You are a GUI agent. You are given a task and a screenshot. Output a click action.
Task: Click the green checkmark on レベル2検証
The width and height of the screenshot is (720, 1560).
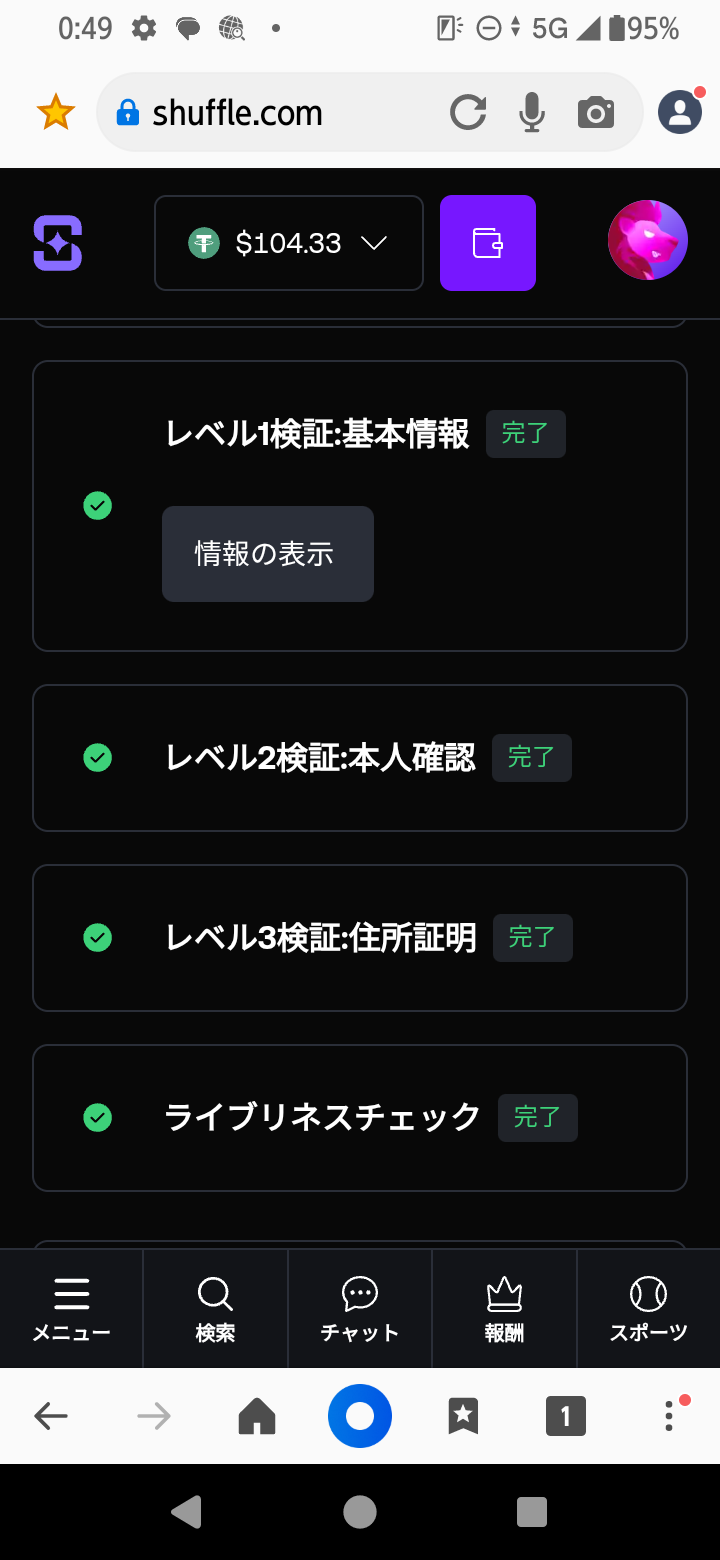coord(97,758)
